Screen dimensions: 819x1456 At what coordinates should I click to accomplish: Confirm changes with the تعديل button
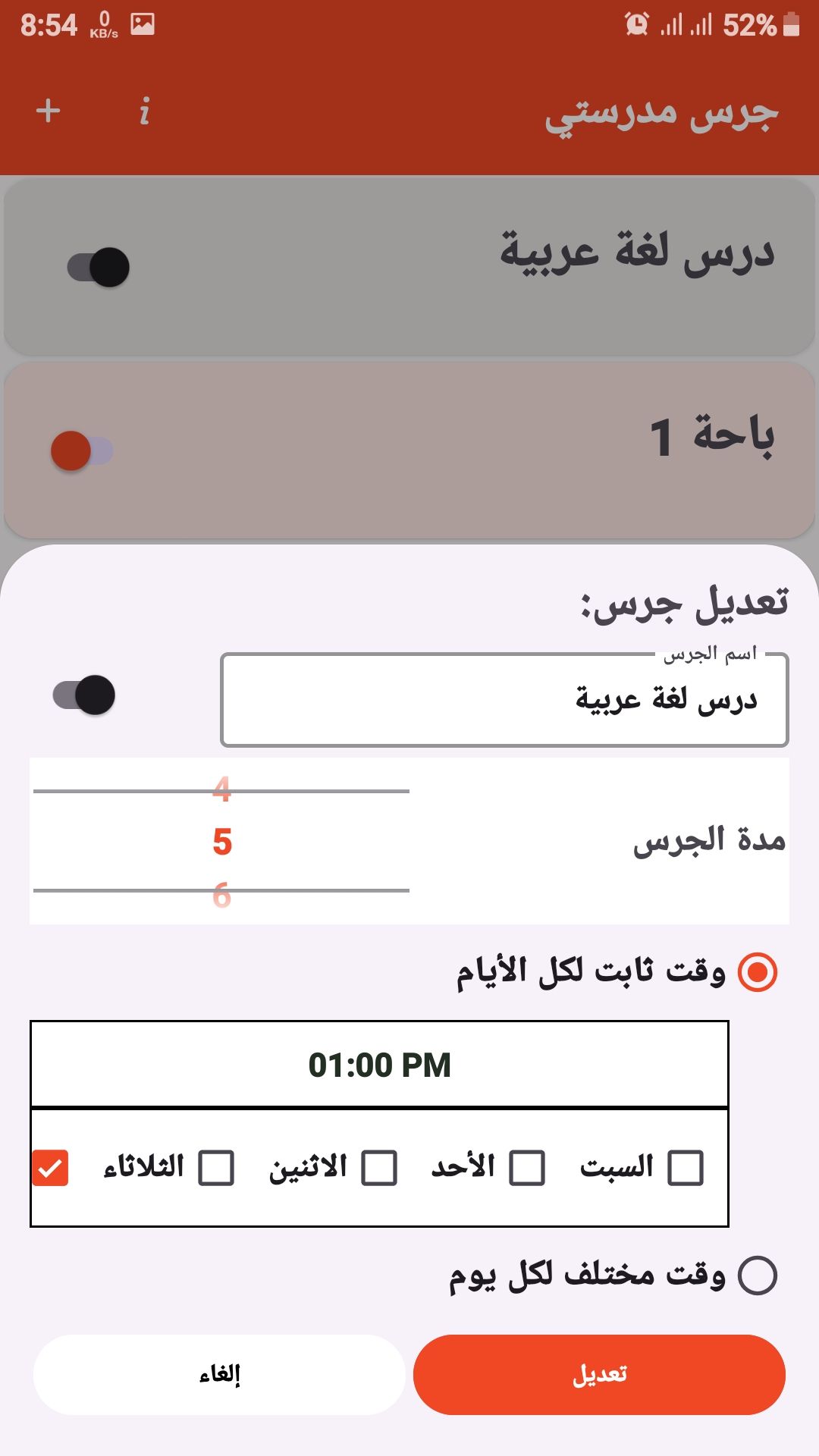click(599, 1374)
